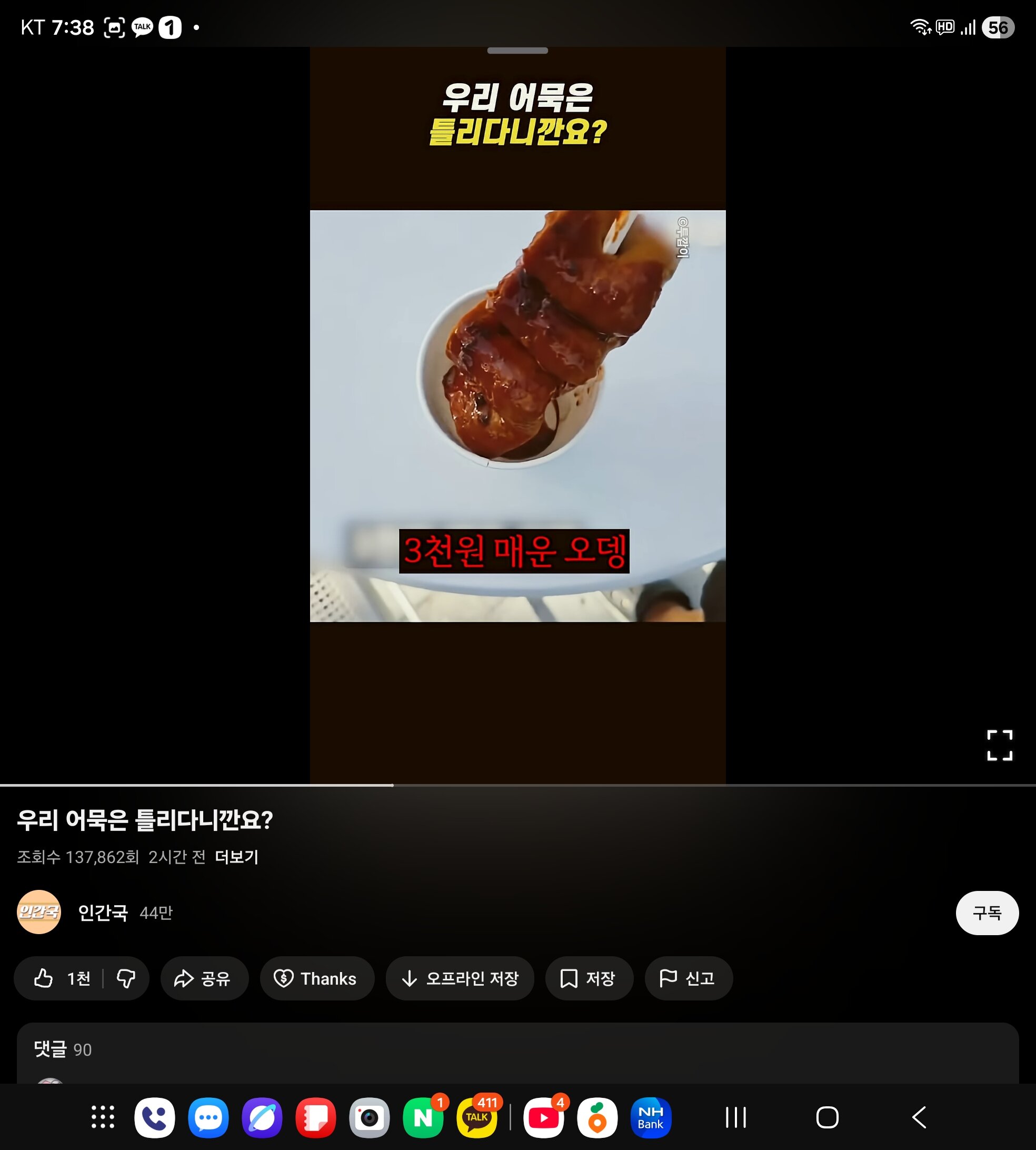This screenshot has height=1150, width=1036.
Task: Report the video with 신고
Action: coord(688,978)
